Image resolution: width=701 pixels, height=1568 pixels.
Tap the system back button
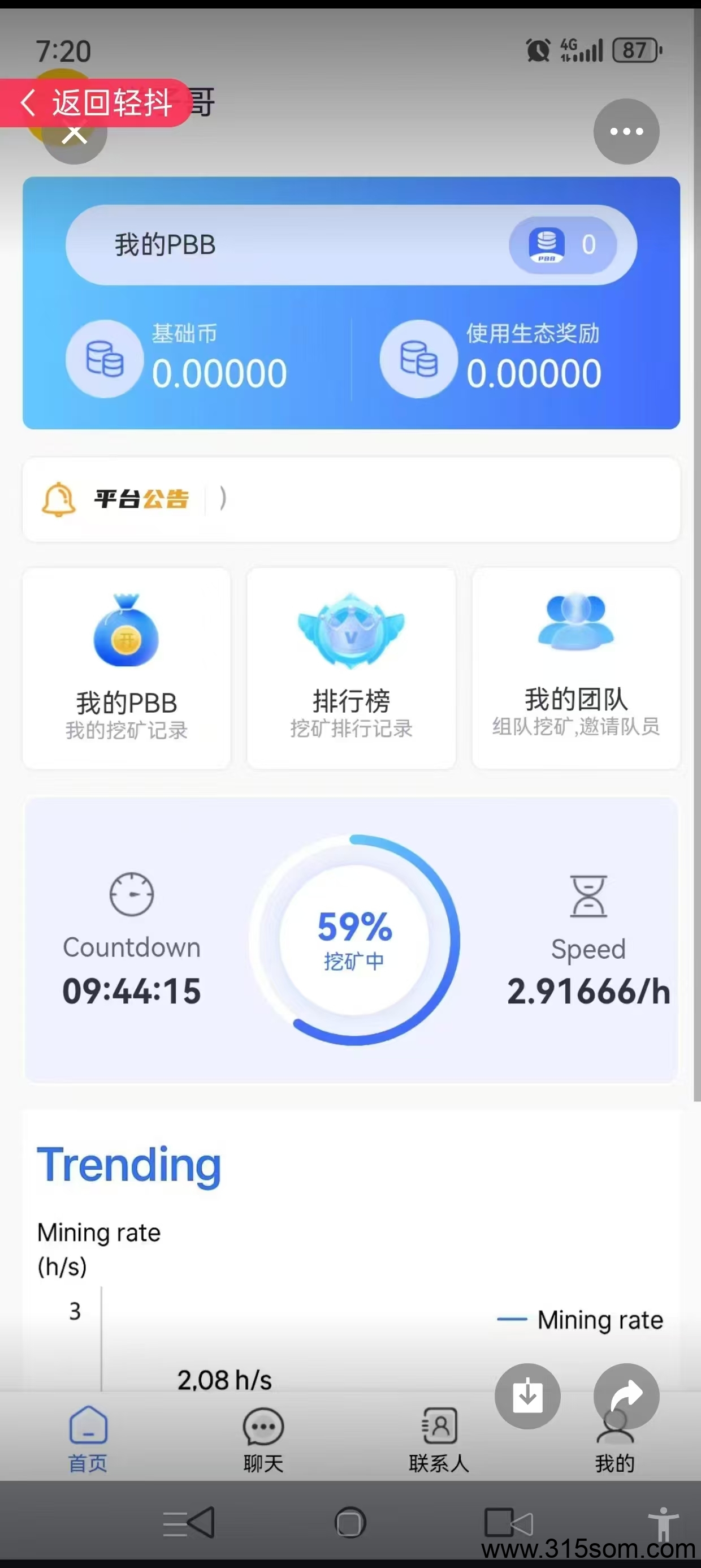point(189,1522)
